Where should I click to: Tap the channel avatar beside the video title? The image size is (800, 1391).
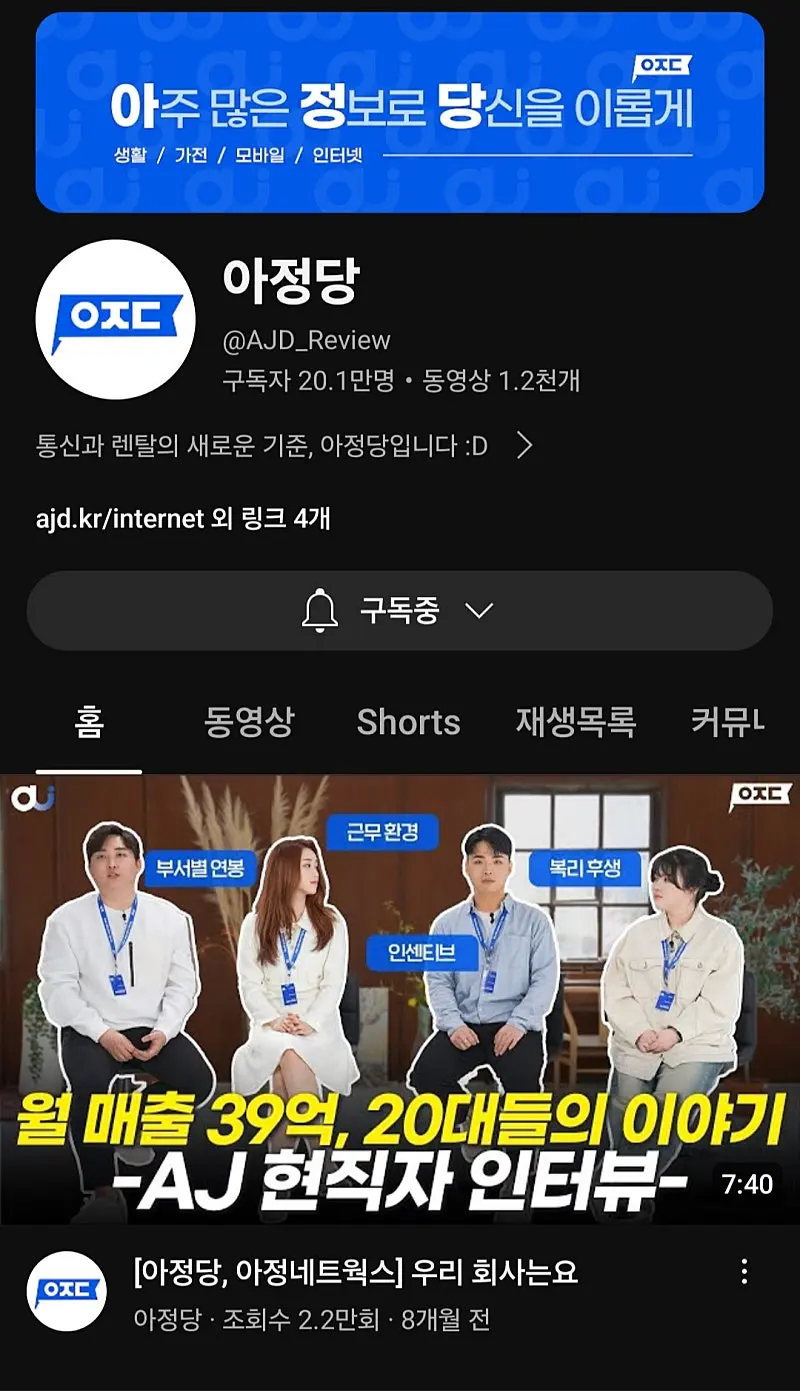point(67,1290)
